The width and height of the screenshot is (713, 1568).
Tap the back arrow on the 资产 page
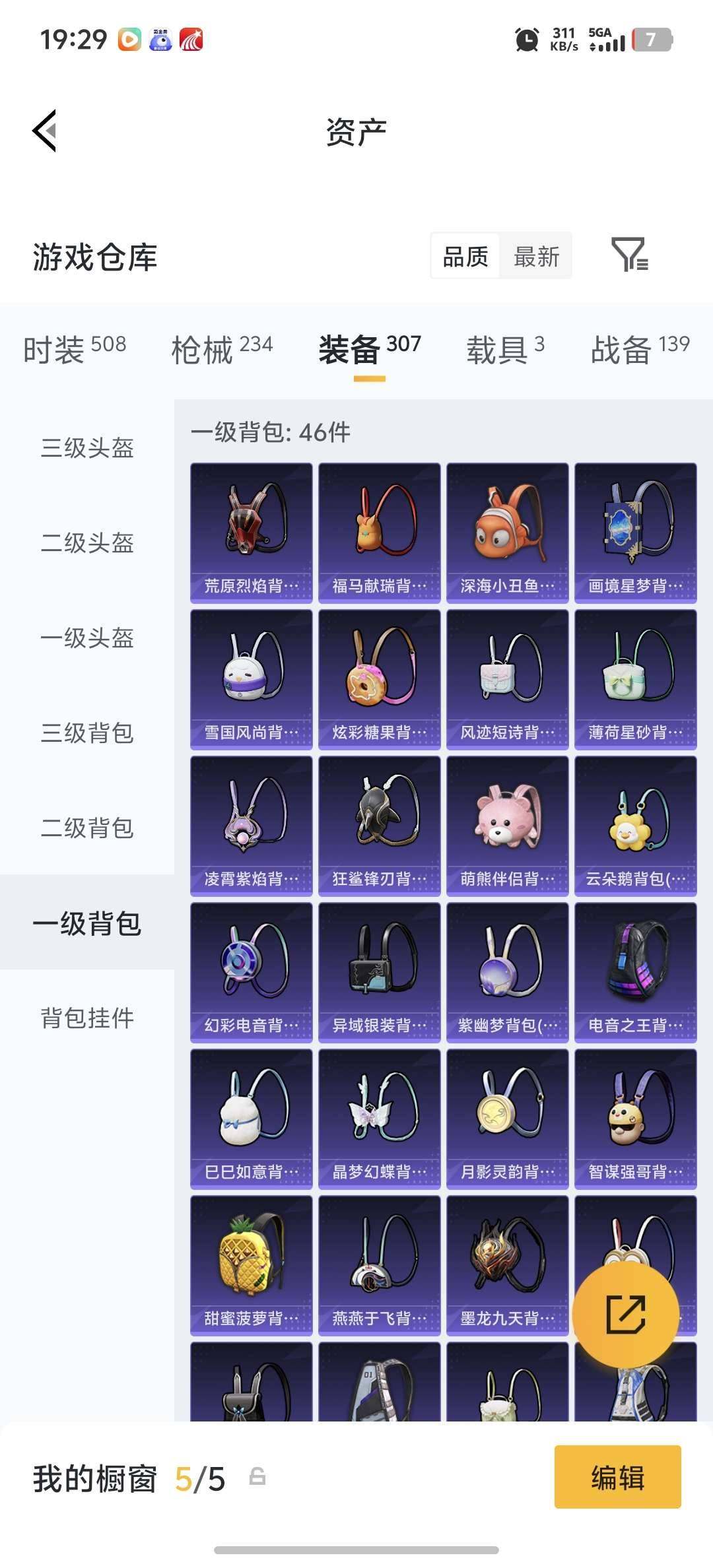point(46,131)
